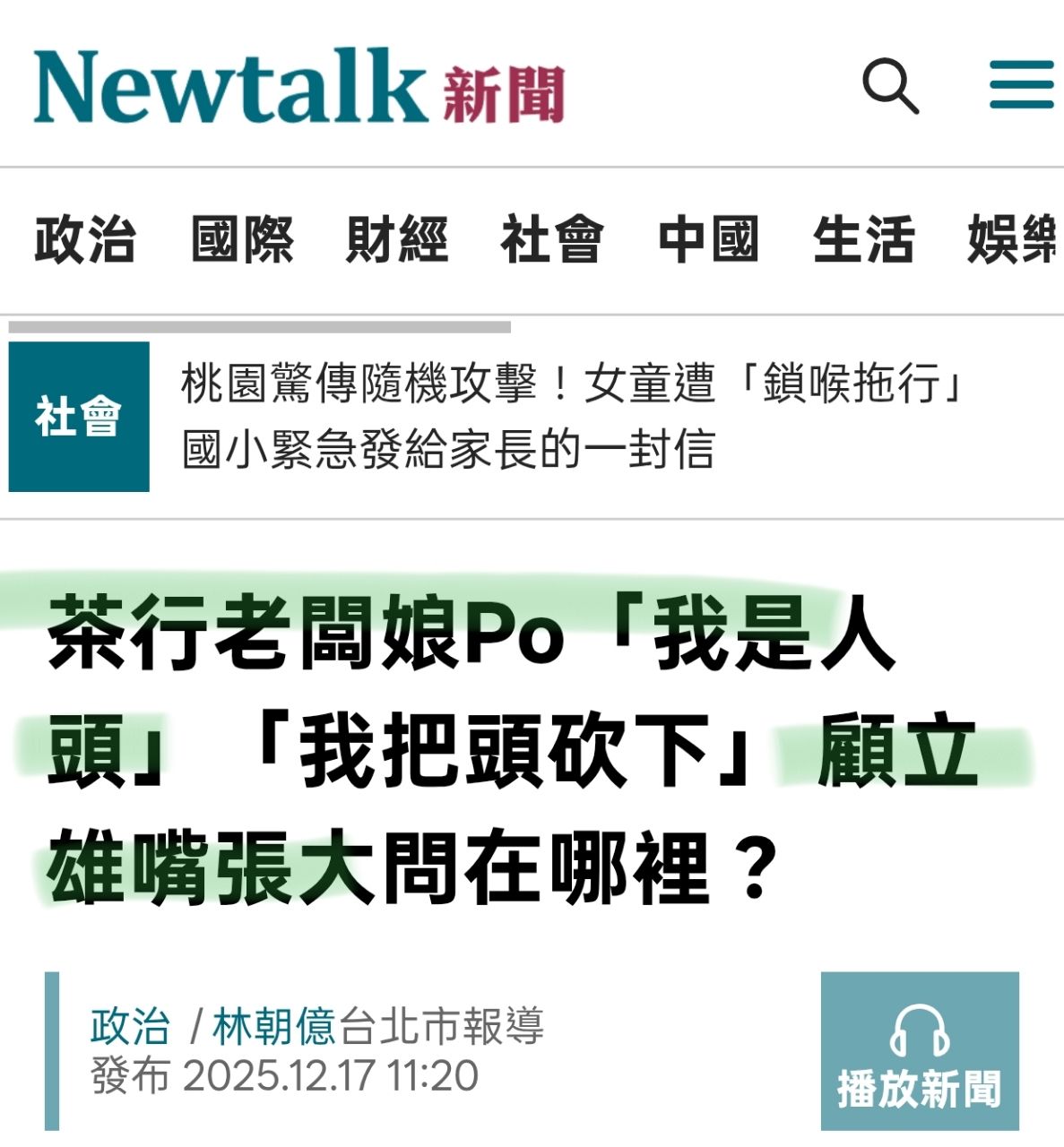Switch to the 社會 category
The height and width of the screenshot is (1147, 1064).
click(552, 240)
